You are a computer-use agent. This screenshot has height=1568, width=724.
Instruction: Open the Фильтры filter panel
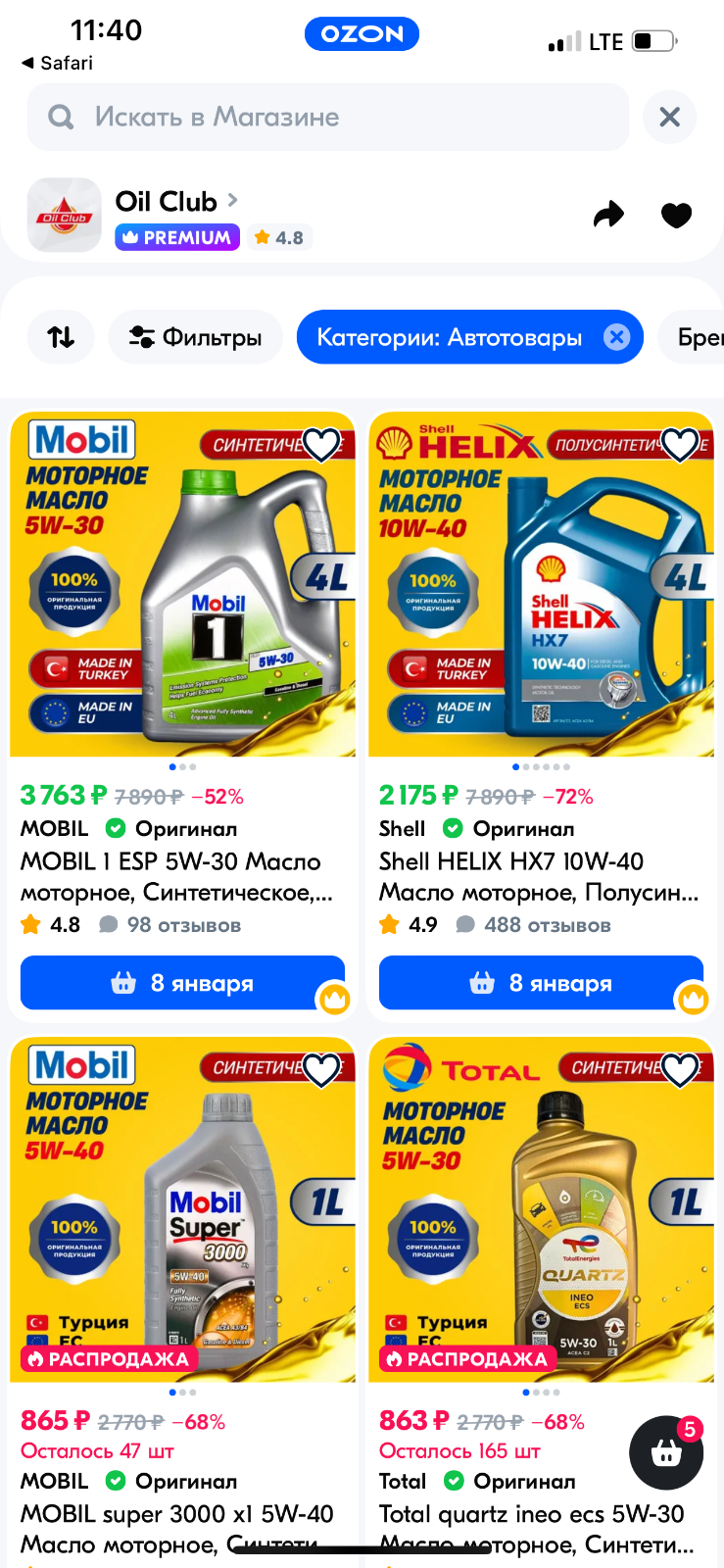point(196,337)
